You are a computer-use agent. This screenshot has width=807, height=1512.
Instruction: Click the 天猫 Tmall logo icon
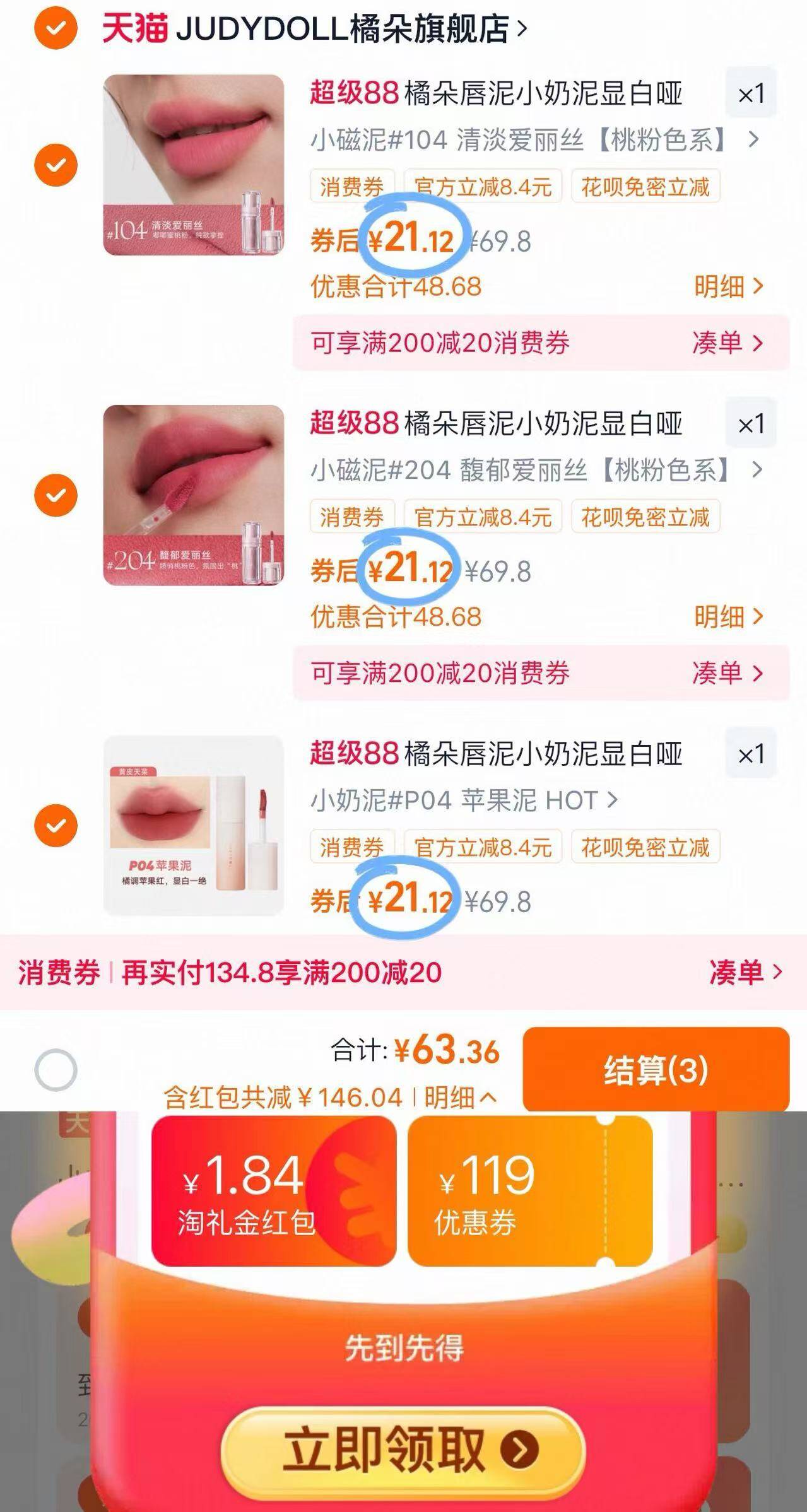click(134, 28)
